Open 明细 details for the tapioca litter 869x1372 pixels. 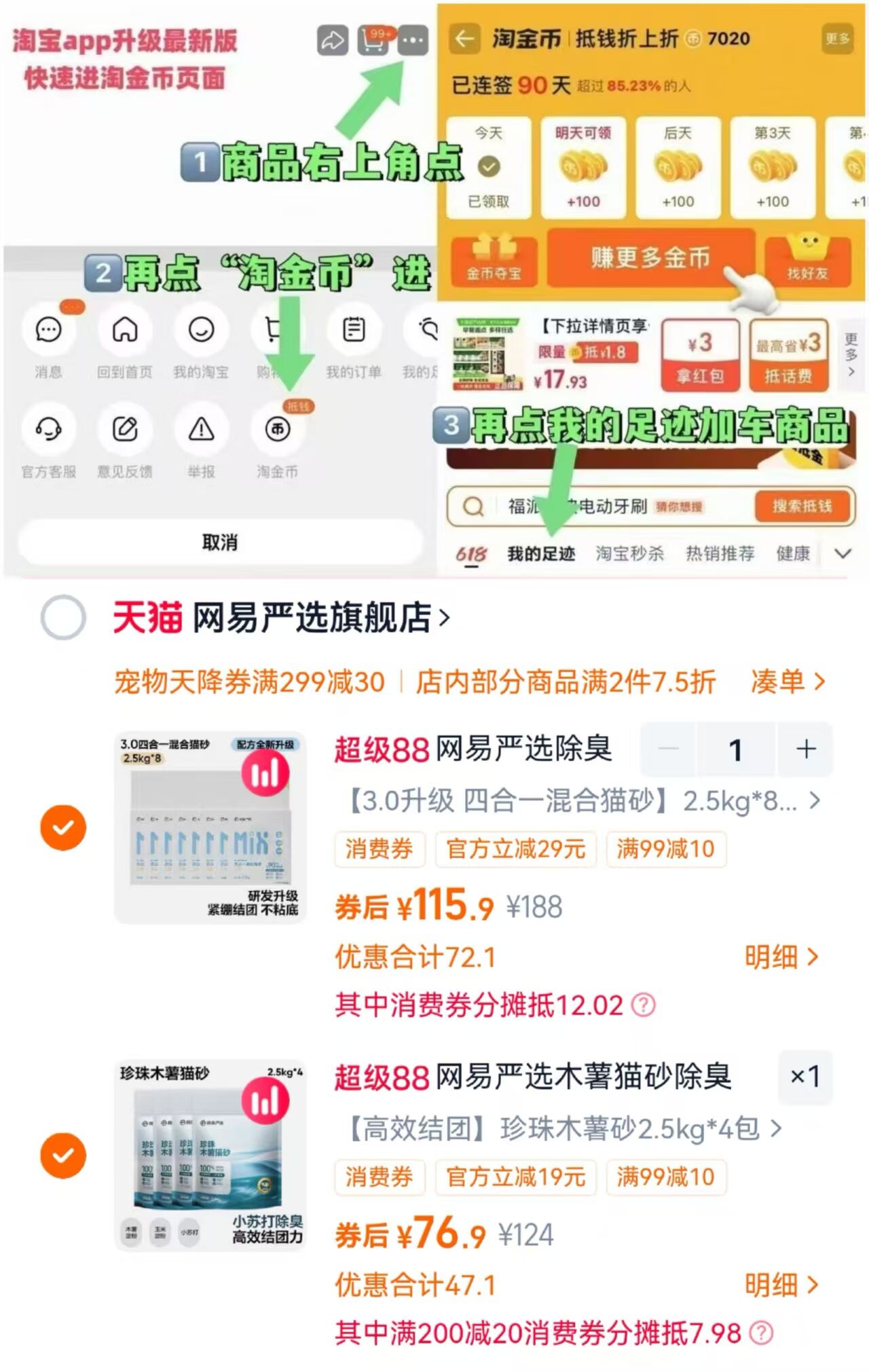[x=781, y=1285]
